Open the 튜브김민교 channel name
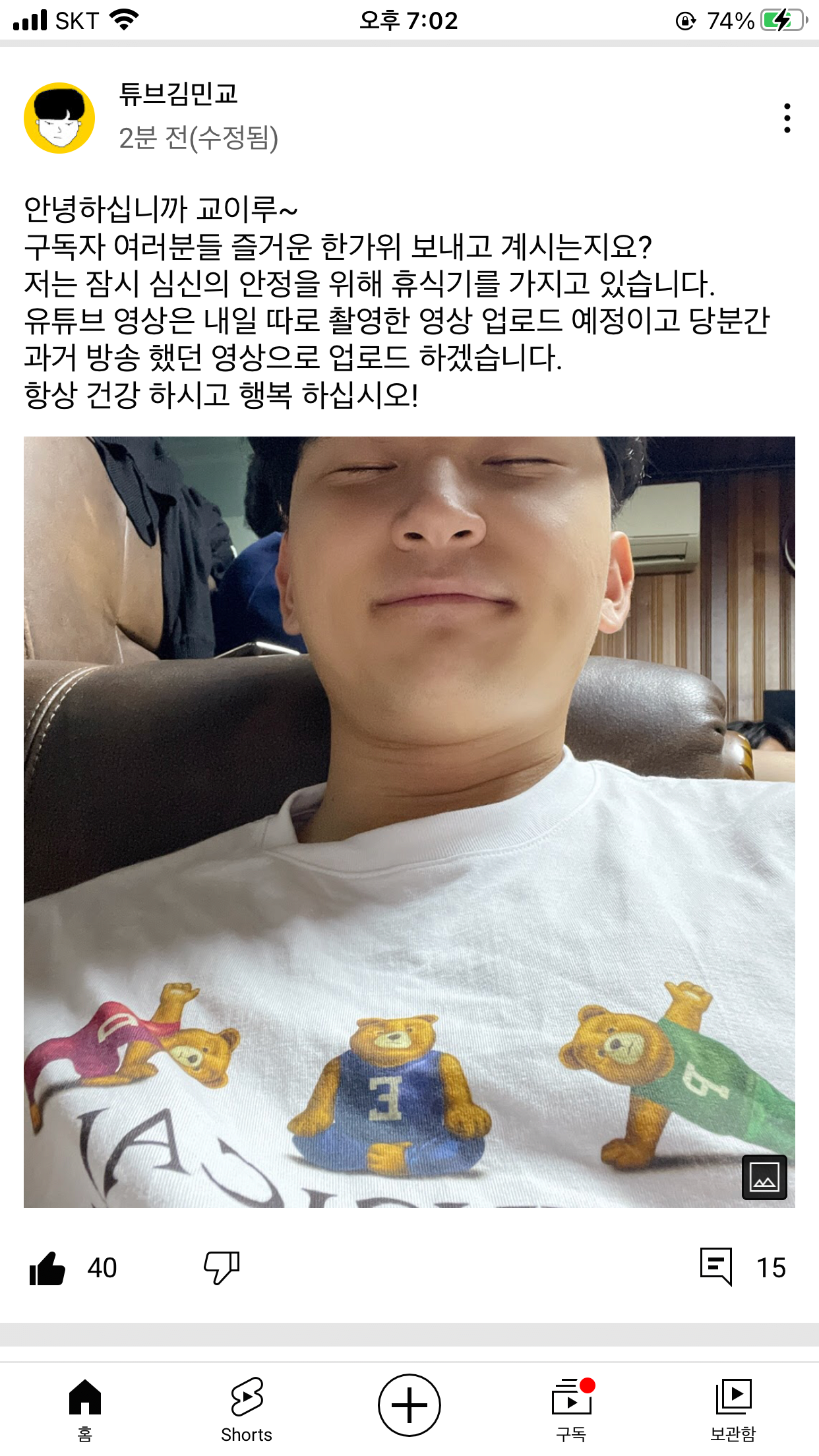Viewport: 819px width, 1456px height. pos(178,94)
